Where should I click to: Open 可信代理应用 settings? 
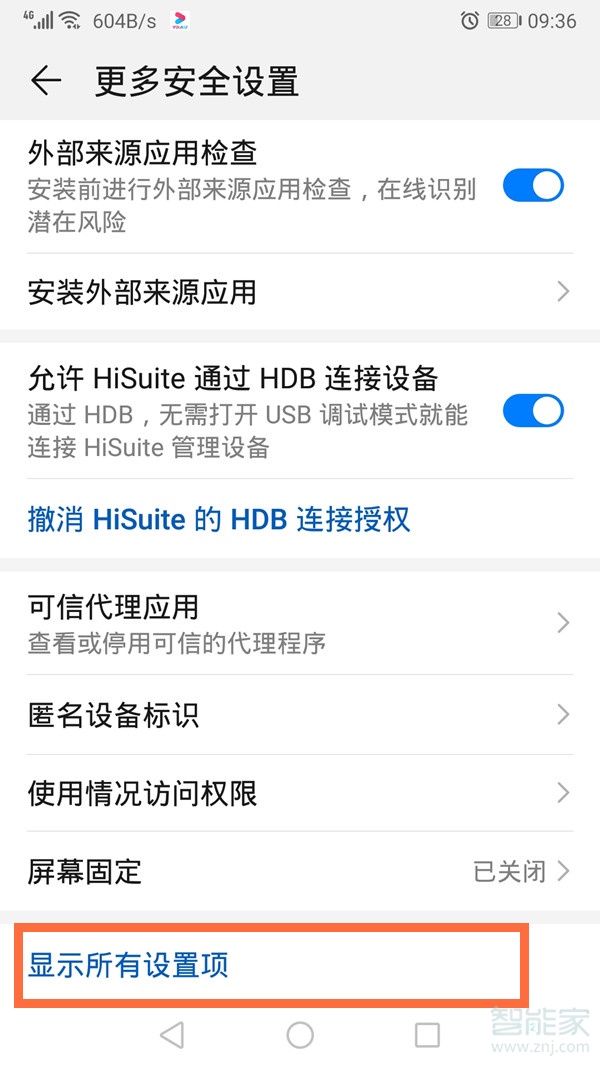pos(298,623)
